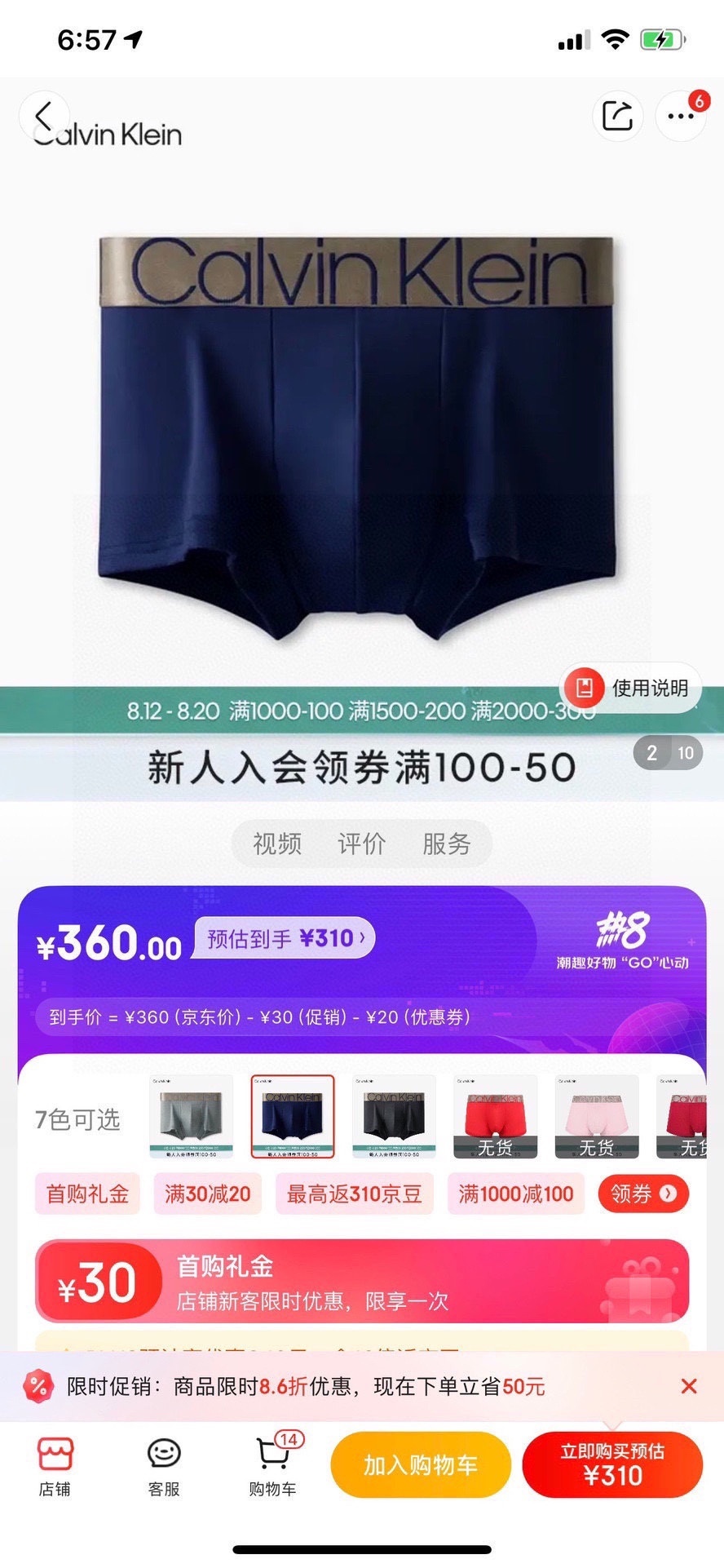This screenshot has height=1568, width=724.
Task: Tap the 领券 coupon collect icon
Action: (x=643, y=1194)
